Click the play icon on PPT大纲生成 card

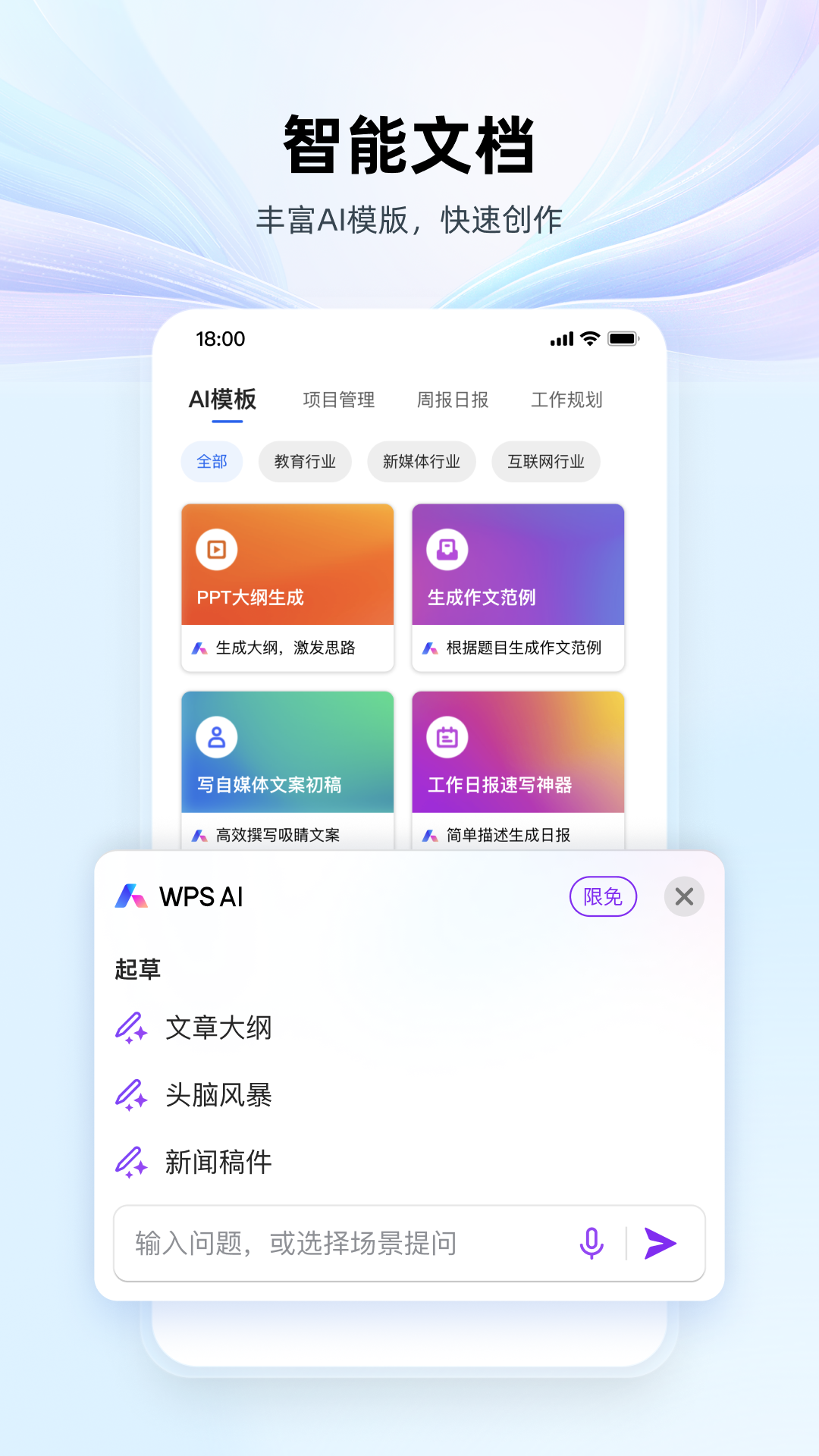point(216,550)
